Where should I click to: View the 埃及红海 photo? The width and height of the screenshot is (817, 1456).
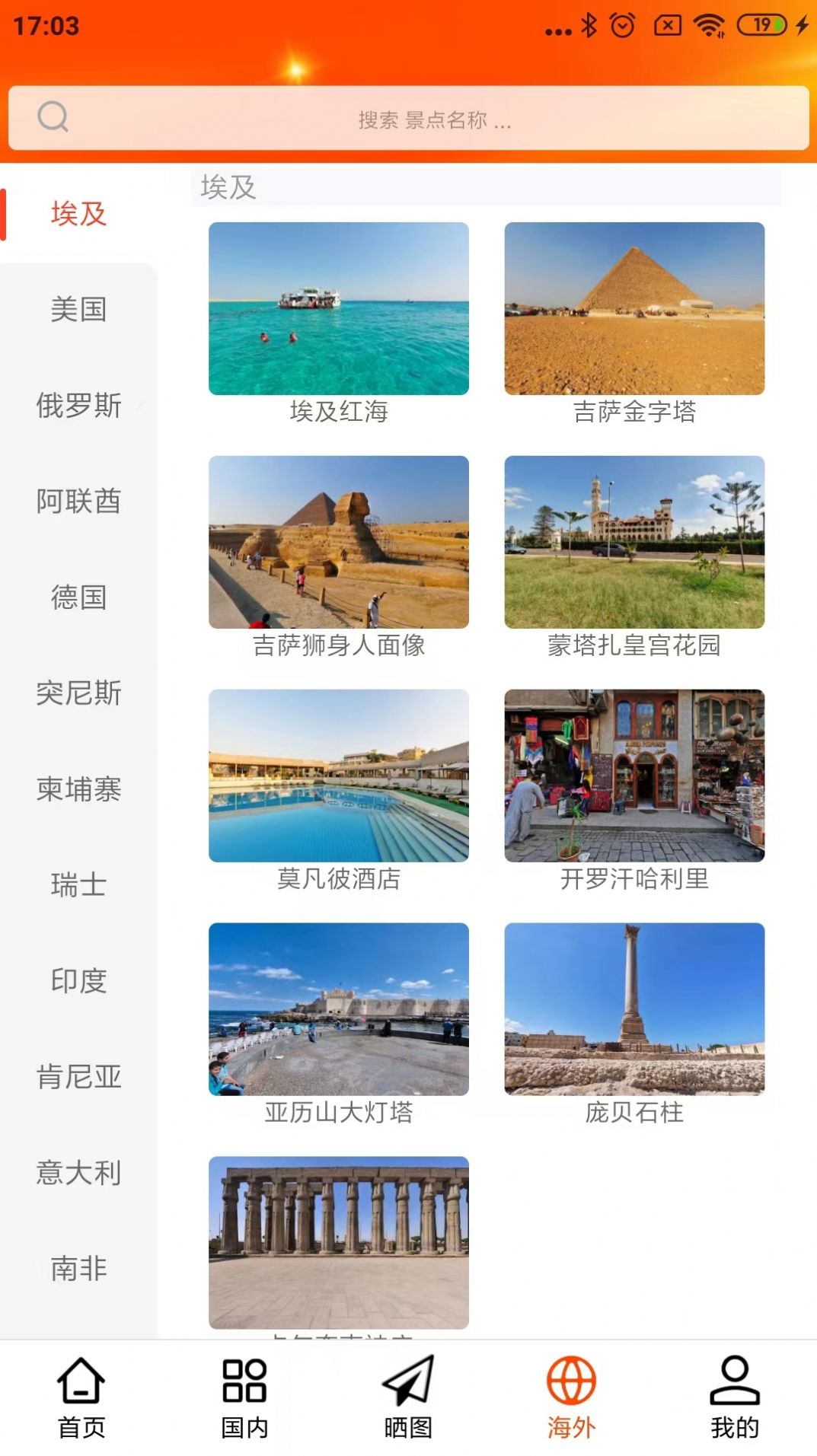point(339,308)
